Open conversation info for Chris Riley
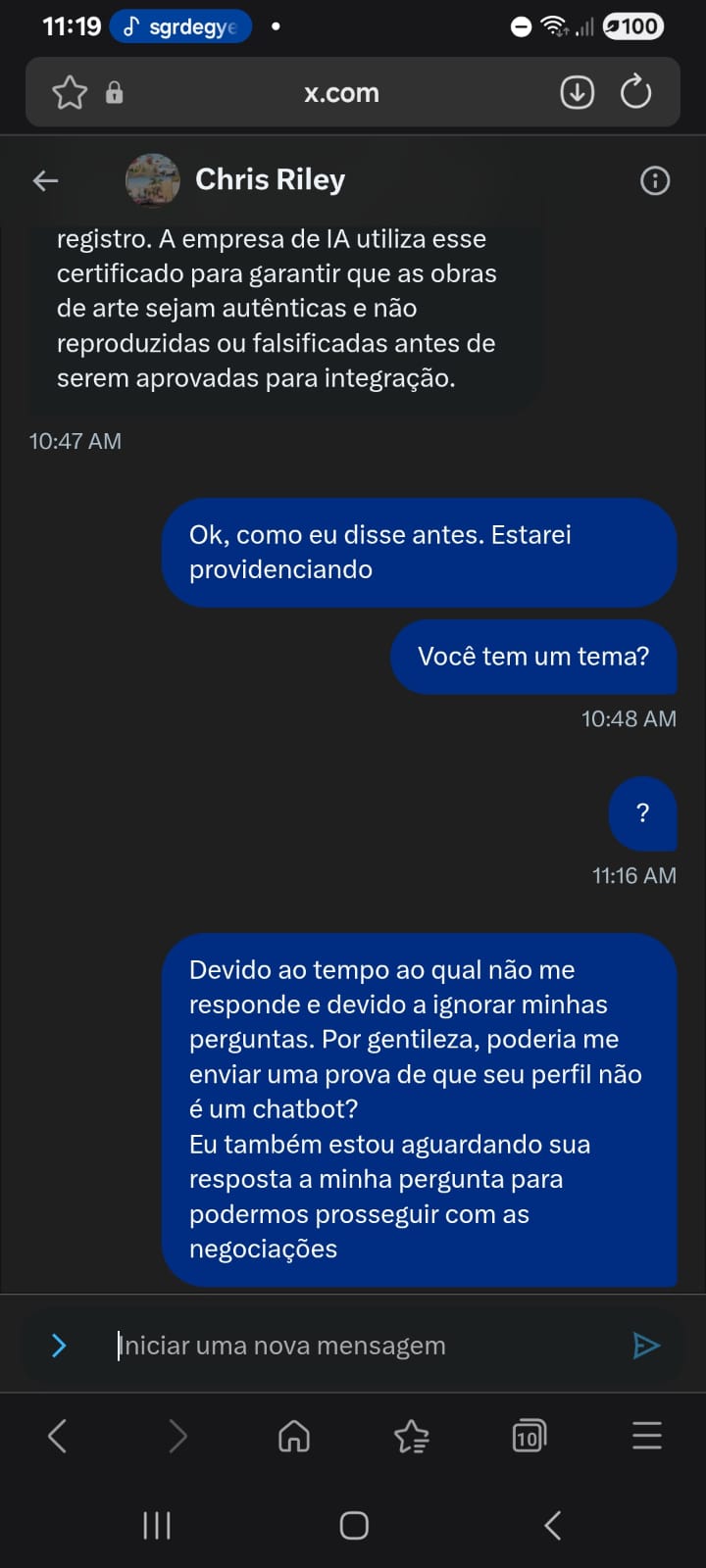This screenshot has width=706, height=1568. (x=654, y=180)
